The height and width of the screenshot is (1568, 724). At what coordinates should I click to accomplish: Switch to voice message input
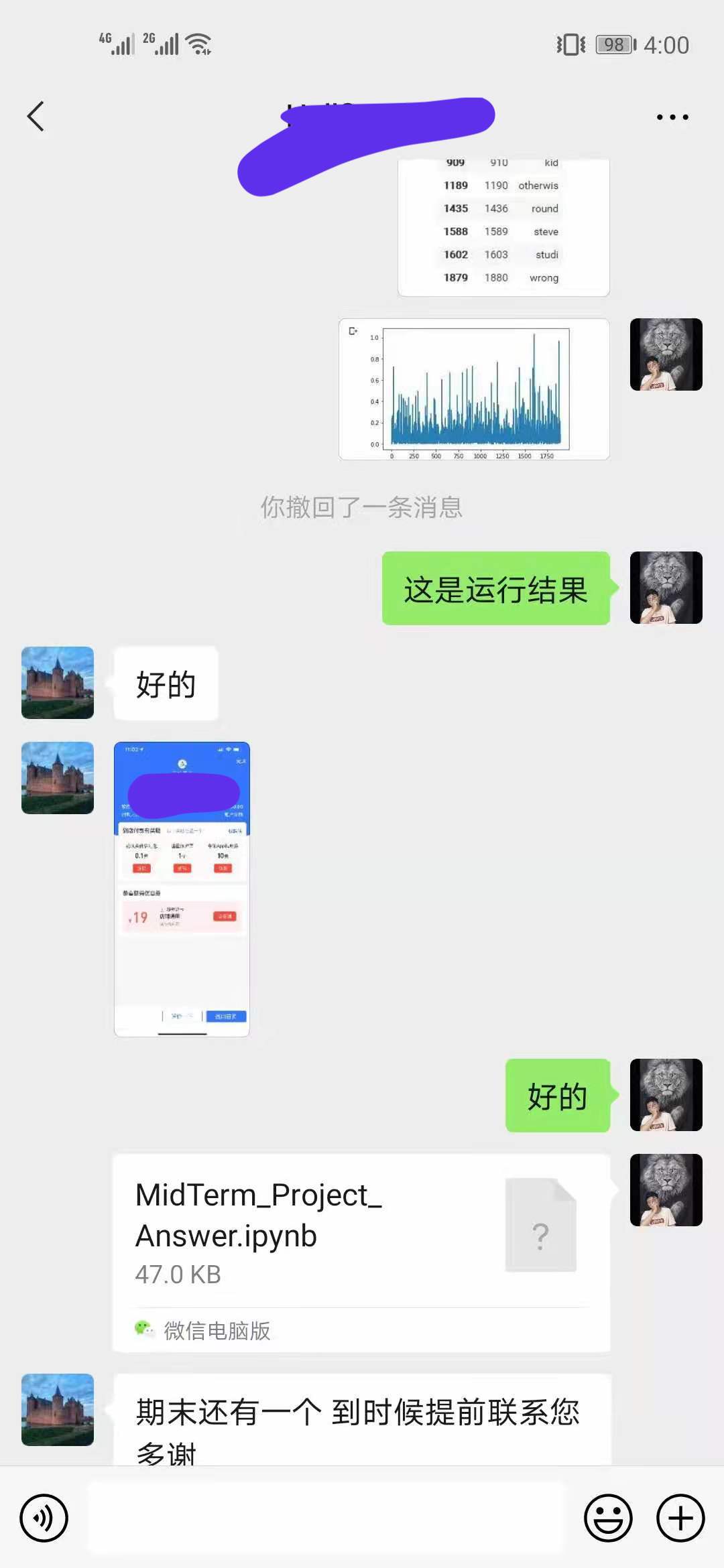click(44, 1517)
